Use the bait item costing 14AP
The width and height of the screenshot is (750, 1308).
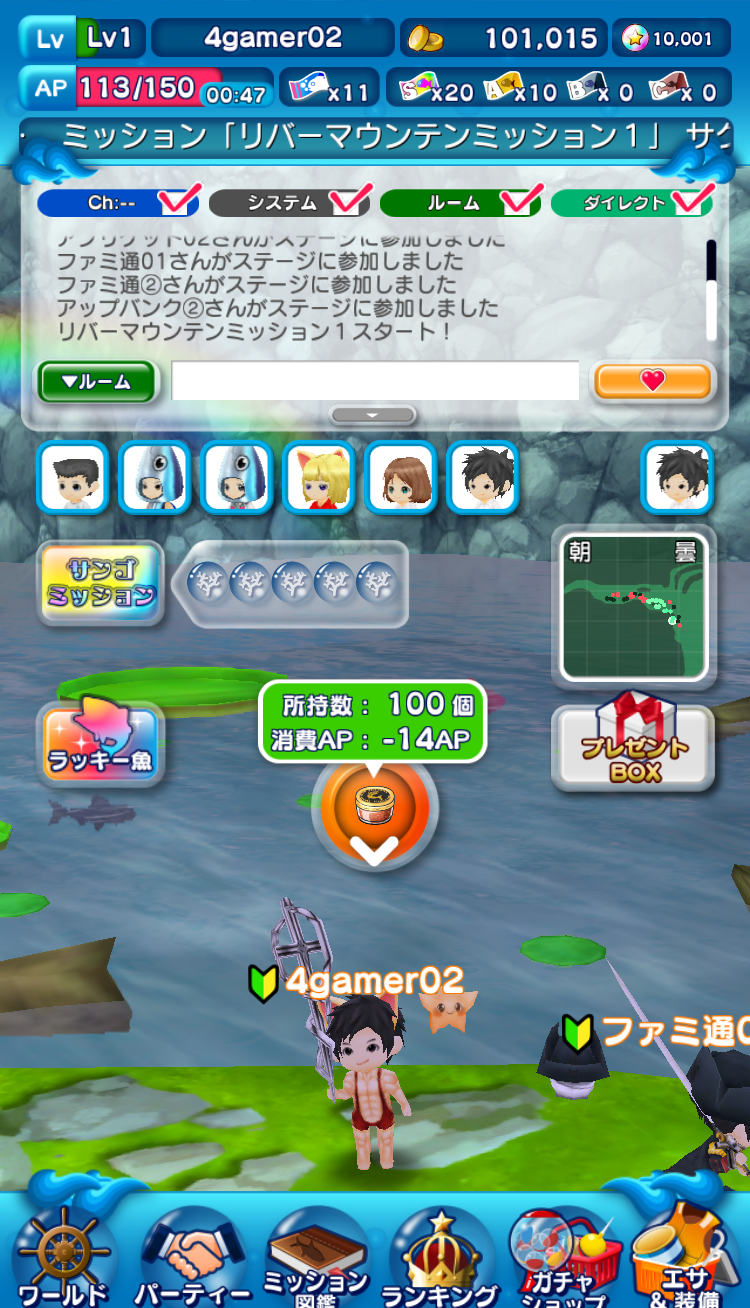(375, 812)
